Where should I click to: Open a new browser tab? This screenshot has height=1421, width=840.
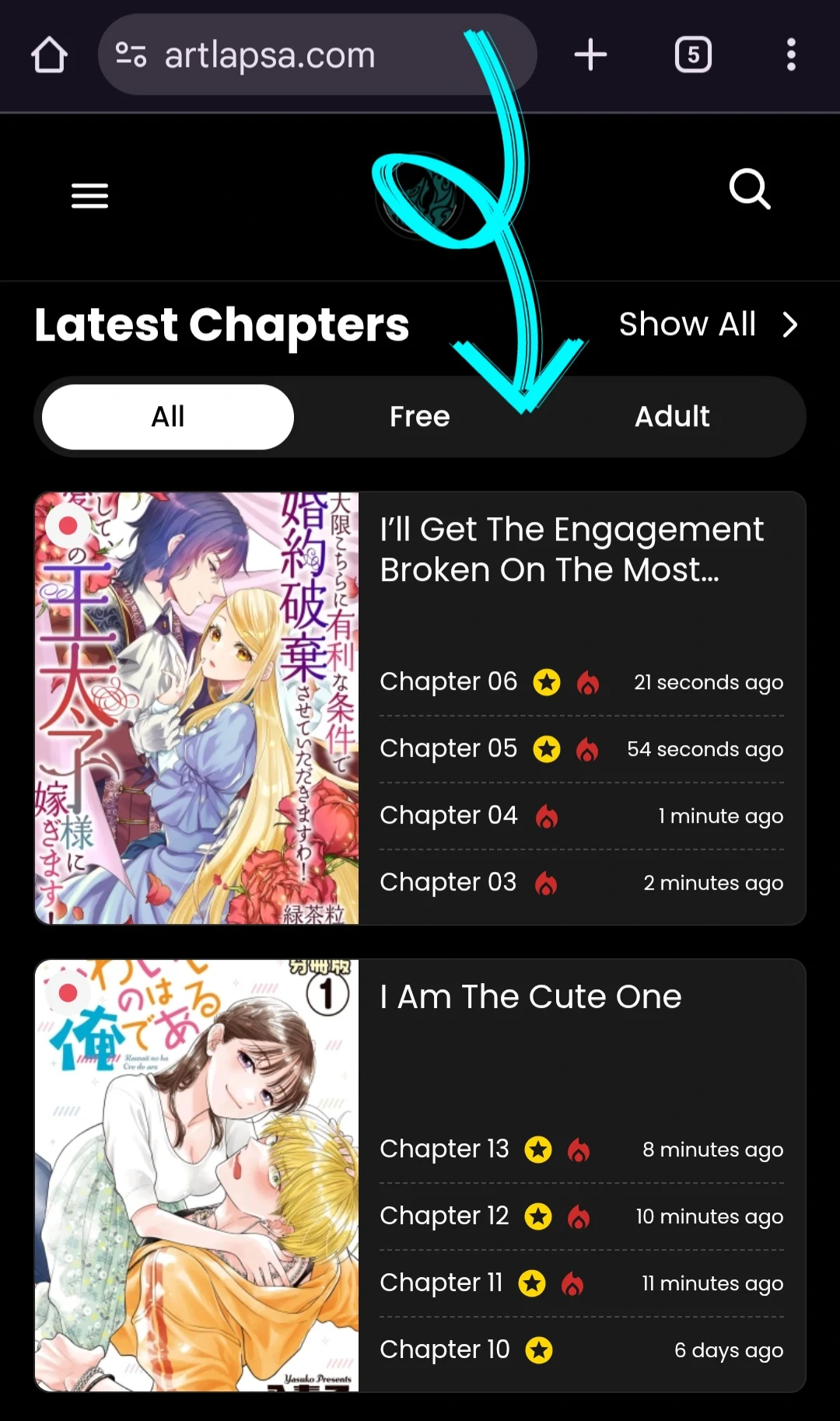(590, 55)
